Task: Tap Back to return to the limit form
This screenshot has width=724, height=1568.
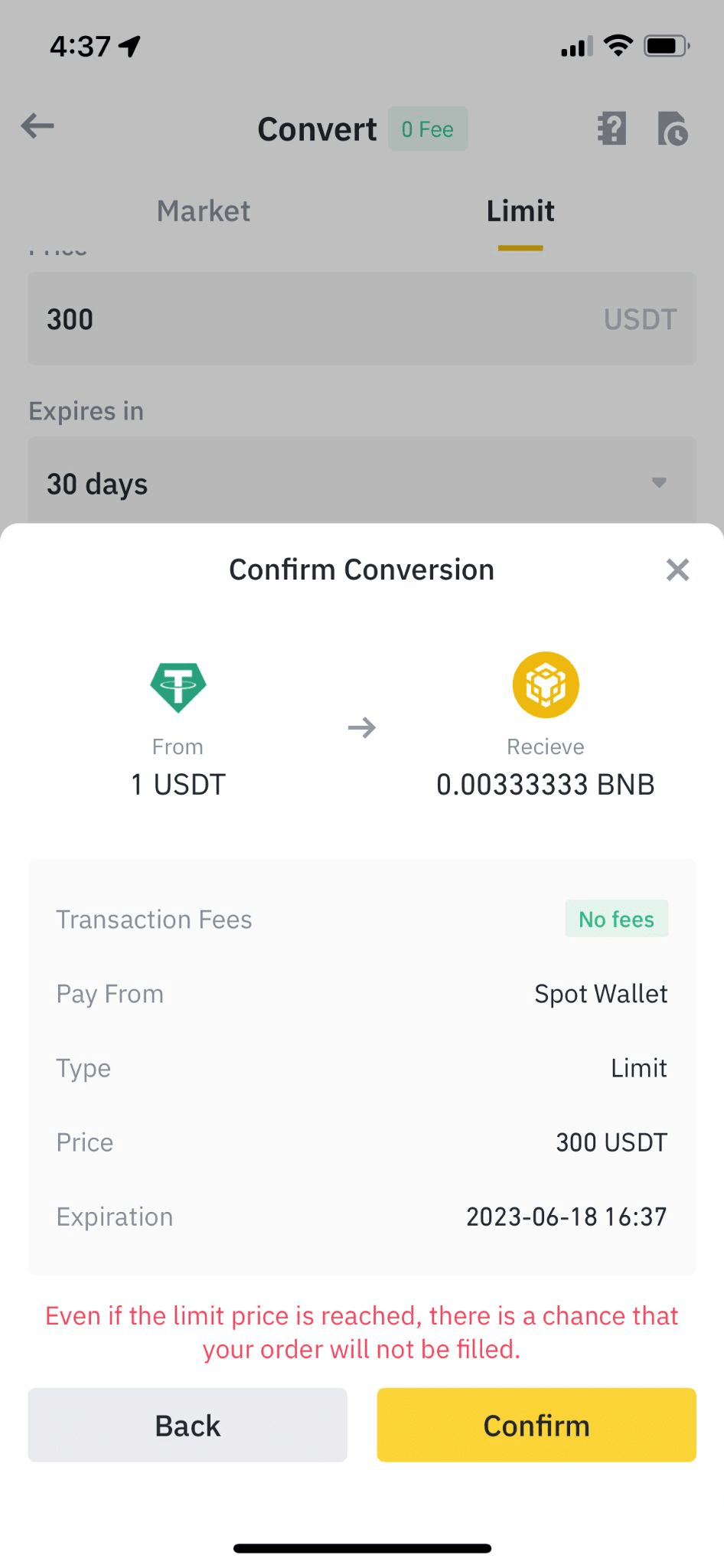Action: pyautogui.click(x=188, y=1425)
